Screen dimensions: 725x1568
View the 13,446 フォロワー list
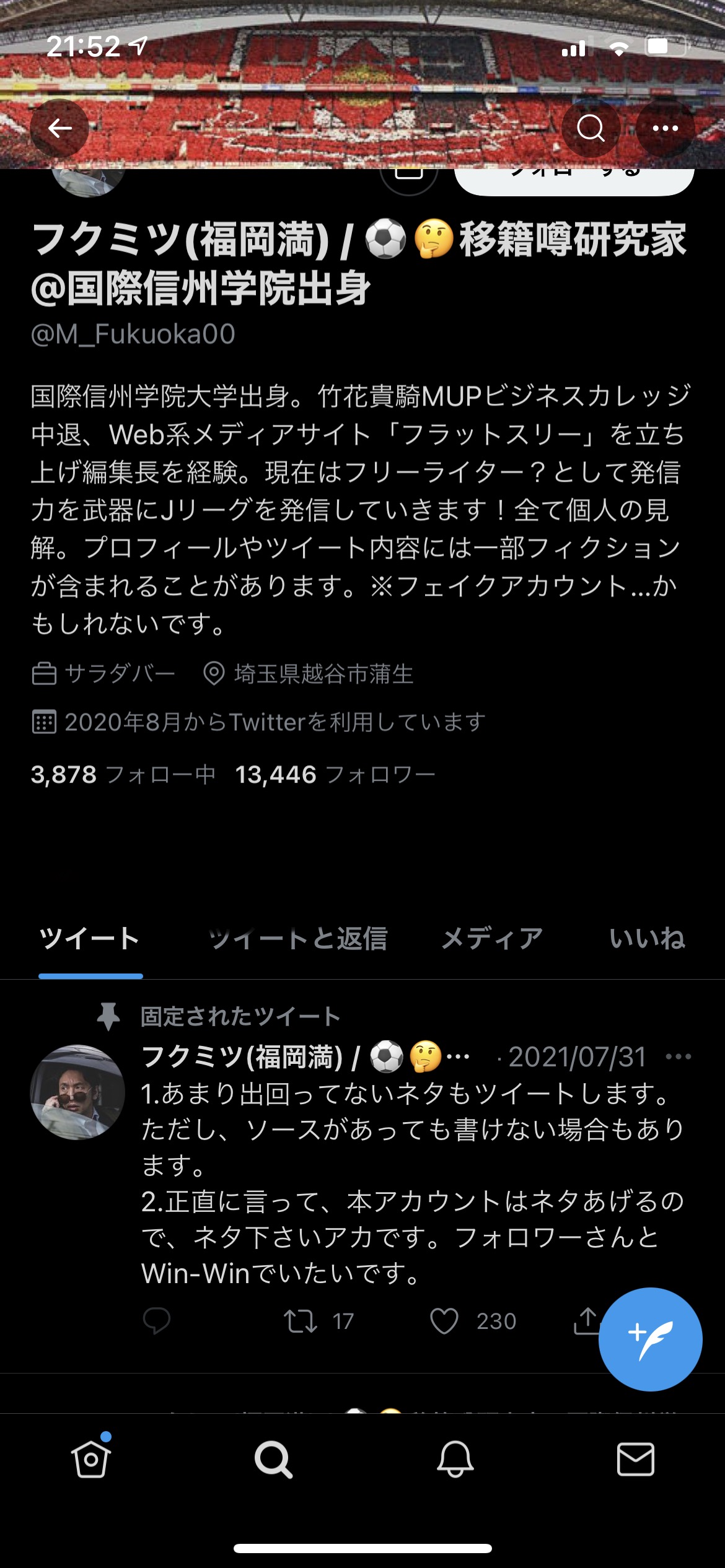click(x=335, y=775)
